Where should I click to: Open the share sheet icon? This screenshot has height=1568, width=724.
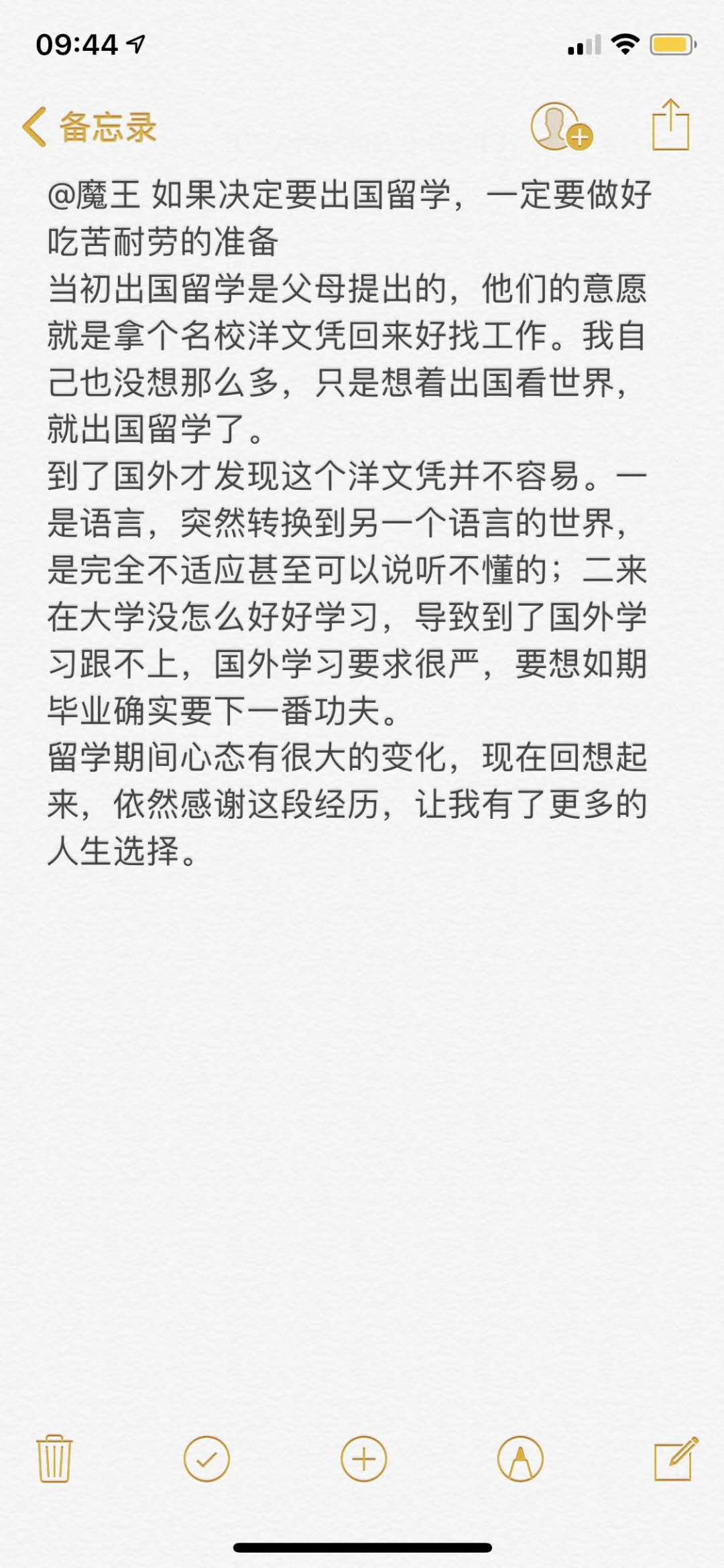coord(670,125)
